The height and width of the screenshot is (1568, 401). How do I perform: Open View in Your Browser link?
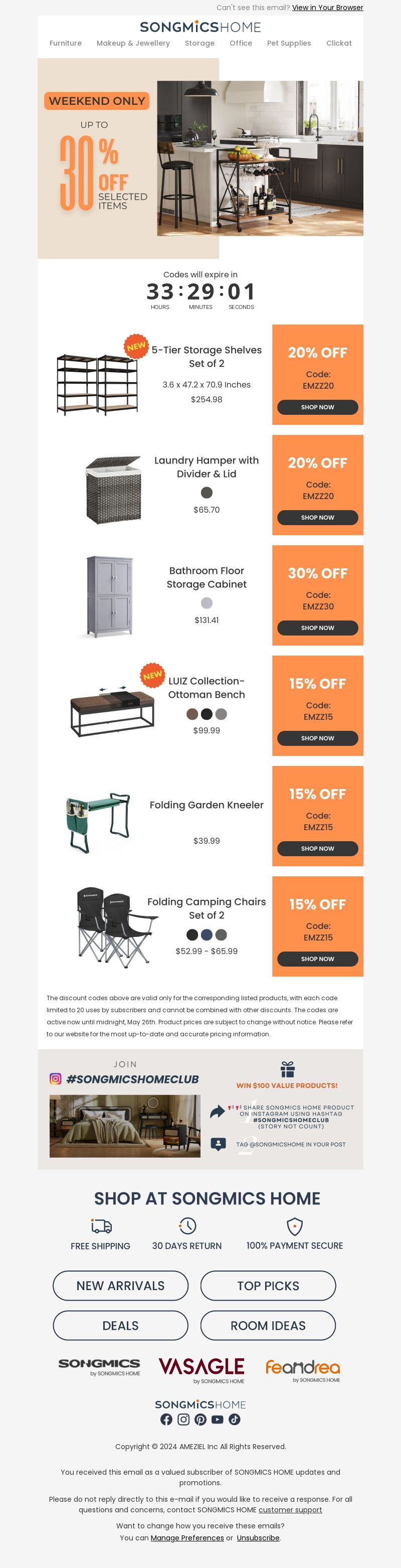point(327,8)
